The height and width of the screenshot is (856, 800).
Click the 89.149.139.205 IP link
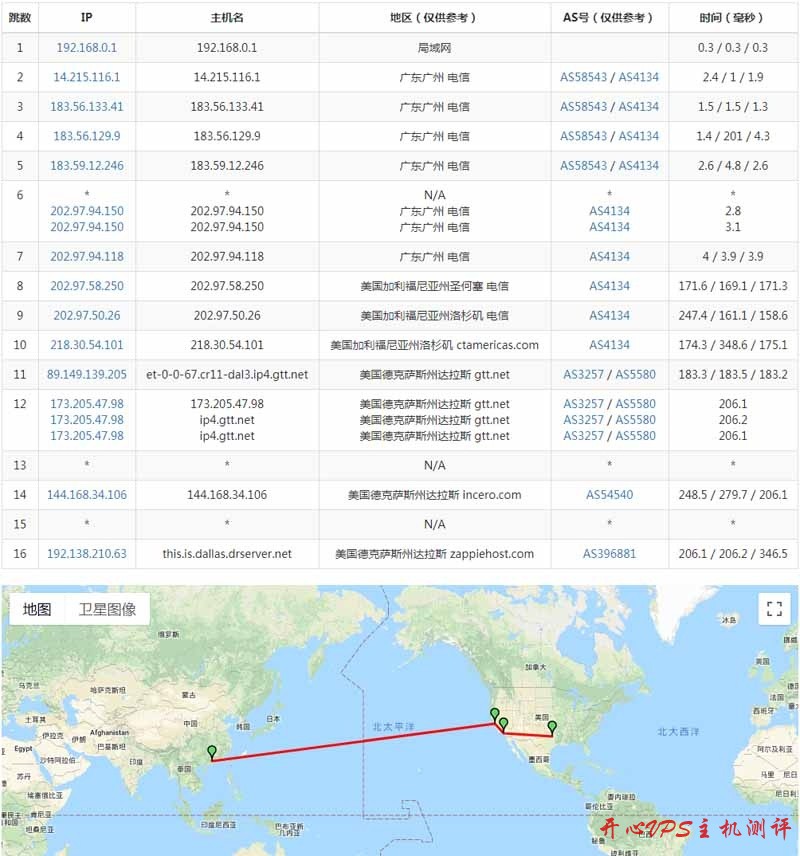click(x=88, y=375)
